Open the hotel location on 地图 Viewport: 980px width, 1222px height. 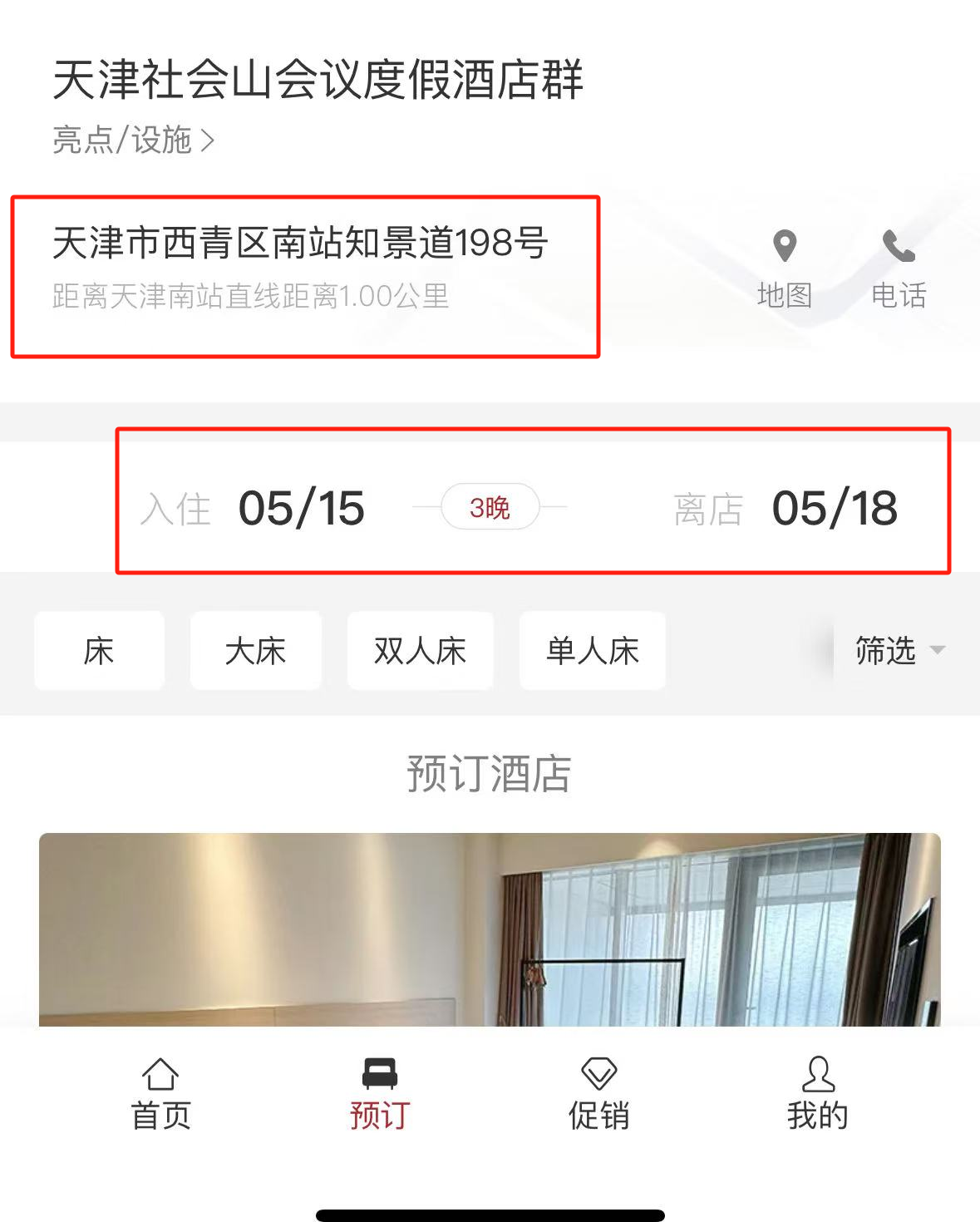tap(784, 269)
